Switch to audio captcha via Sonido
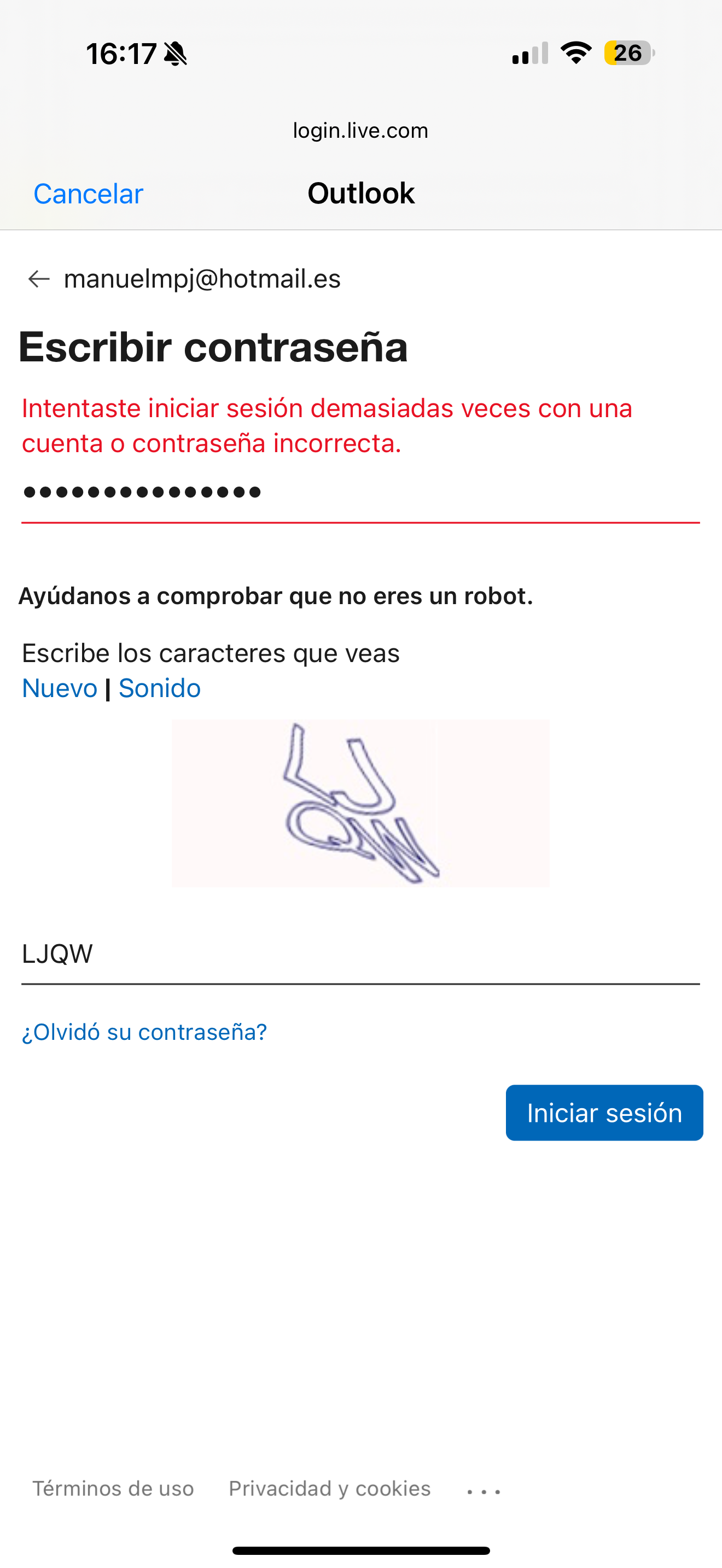722x1568 pixels. [x=160, y=688]
